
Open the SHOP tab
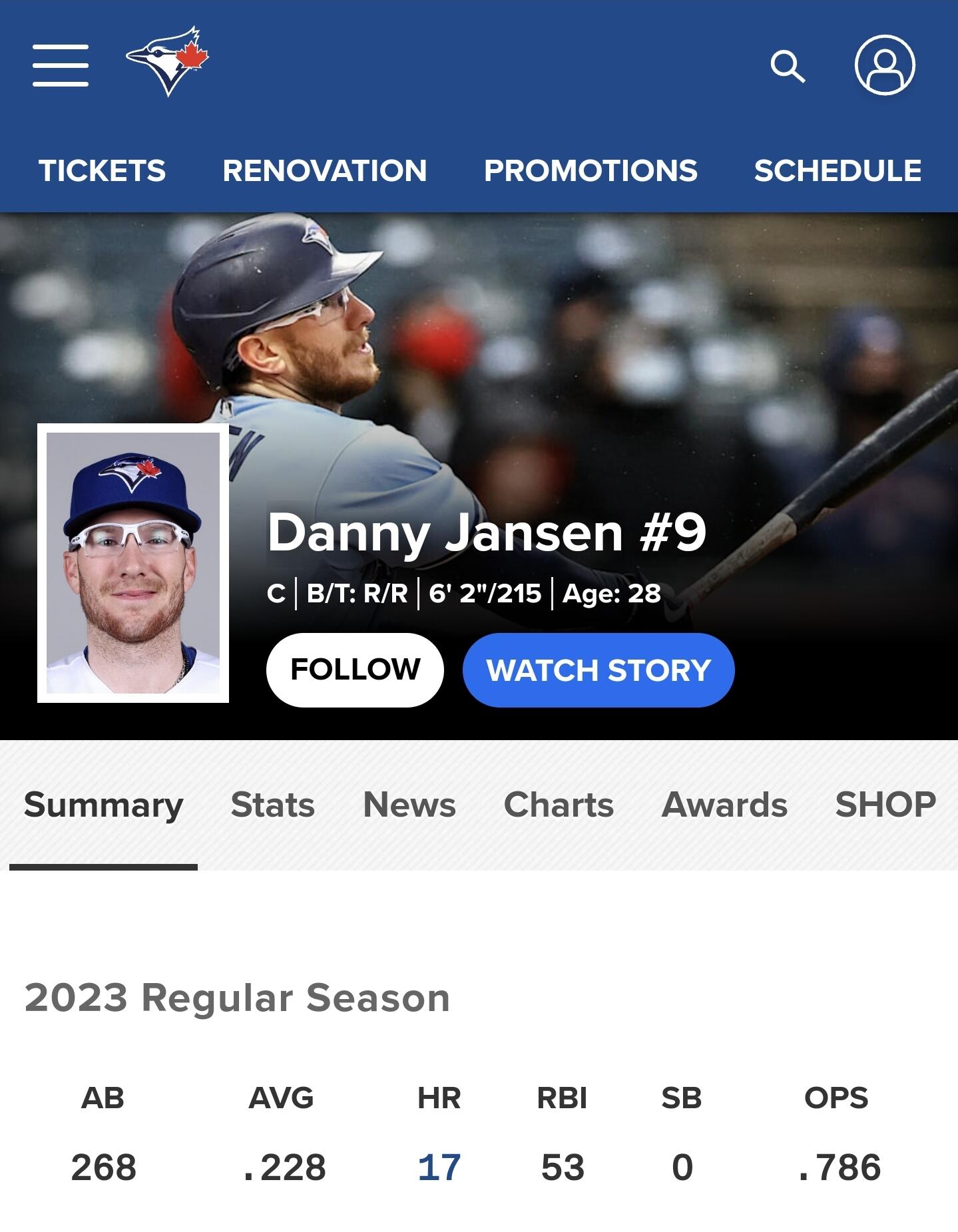[x=885, y=805]
